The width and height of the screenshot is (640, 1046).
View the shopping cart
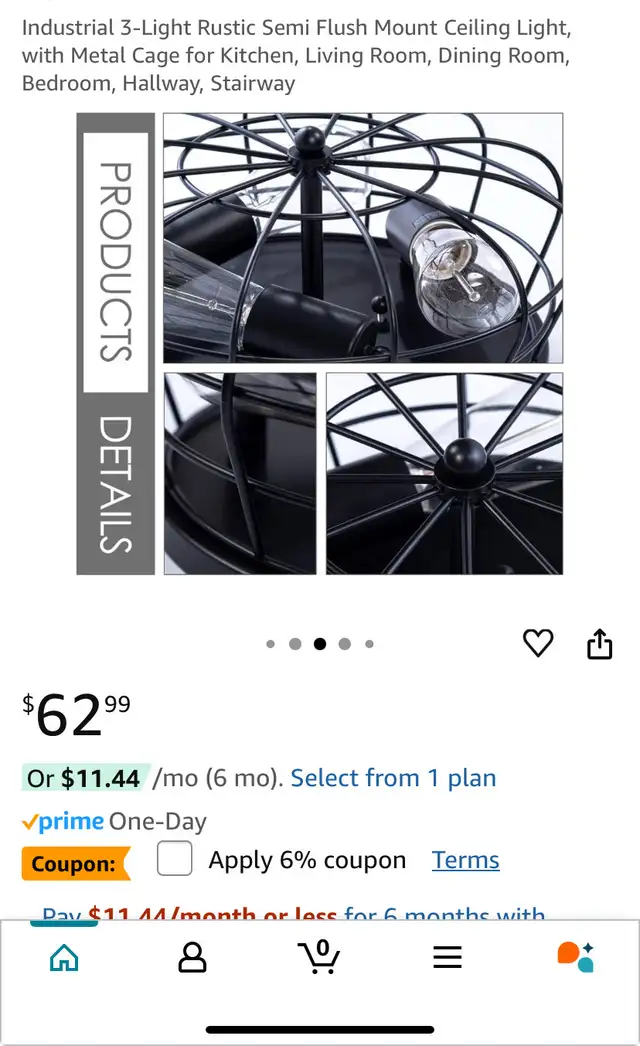[x=318, y=957]
